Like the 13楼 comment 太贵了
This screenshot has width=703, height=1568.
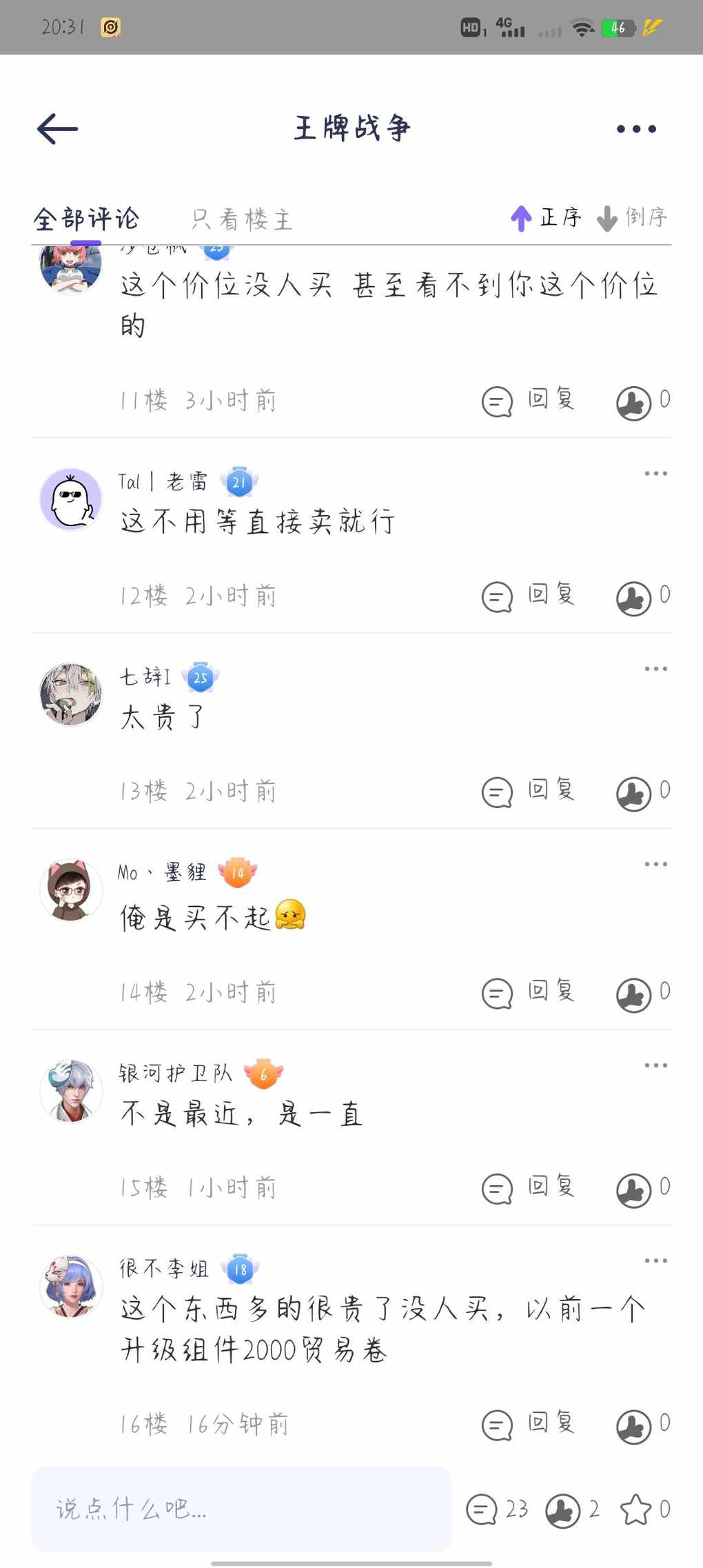[642, 792]
